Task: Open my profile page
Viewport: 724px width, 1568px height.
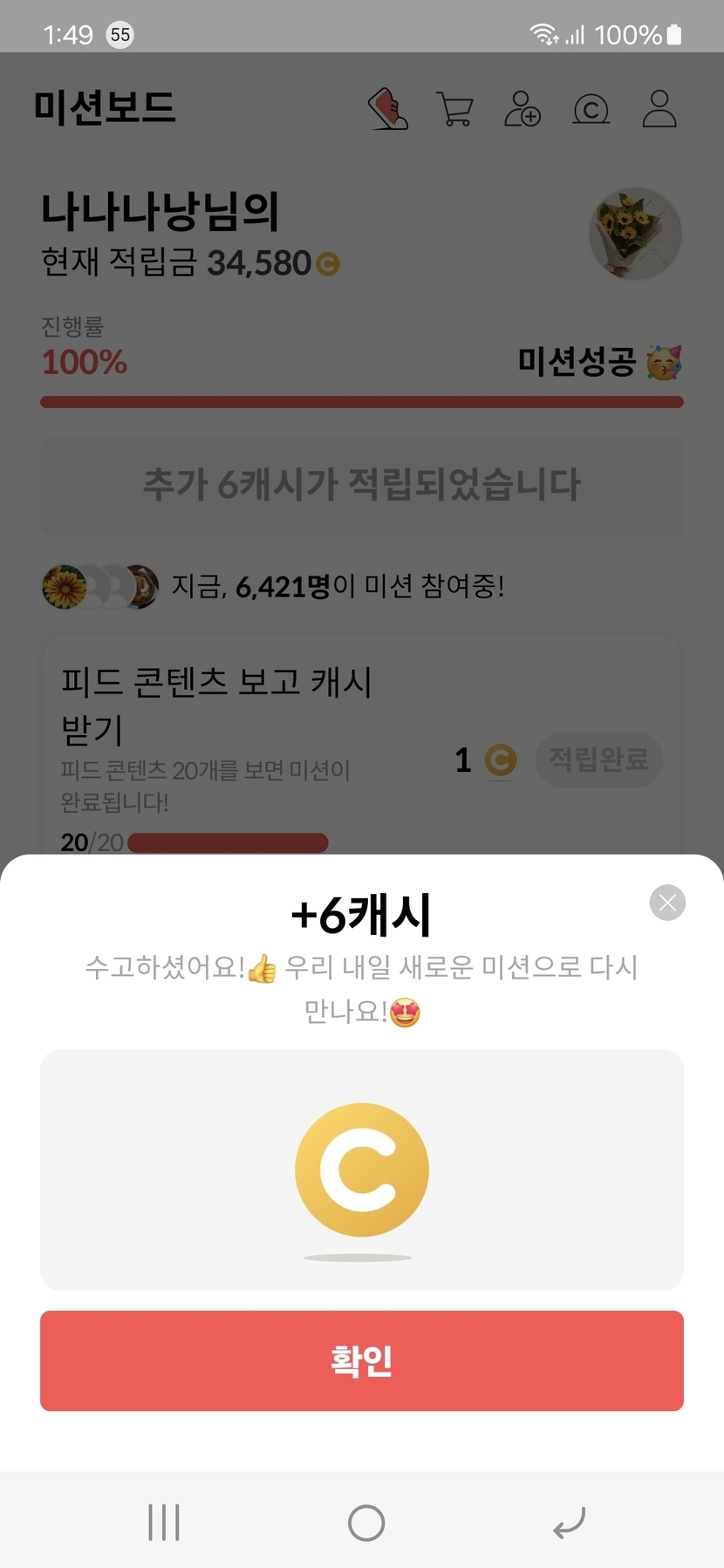Action: coord(659,109)
